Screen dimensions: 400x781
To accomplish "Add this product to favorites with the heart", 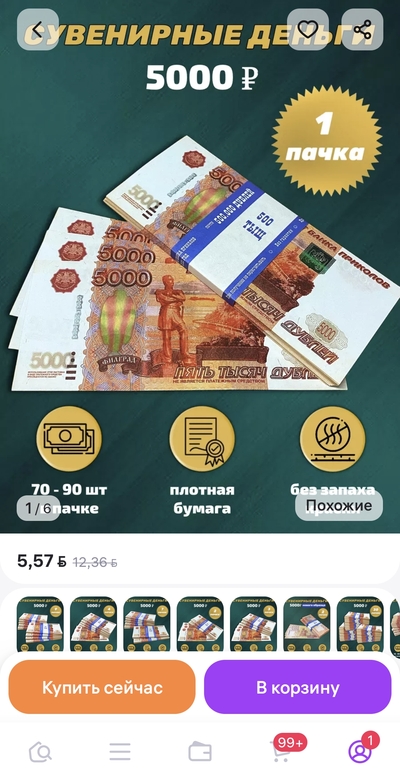I will (308, 29).
